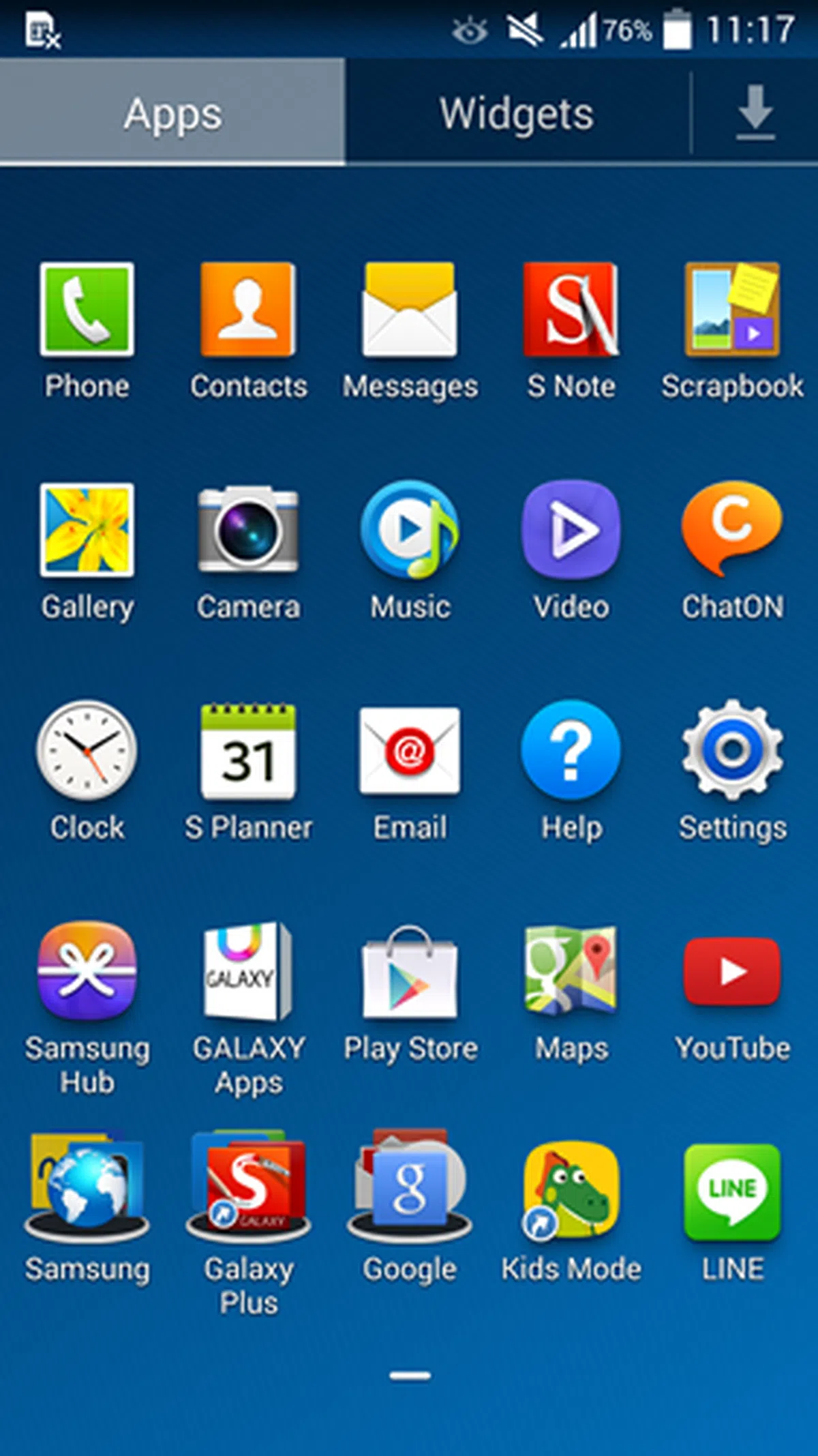Viewport: 818px width, 1456px height.
Task: Launch the Camera app
Action: click(248, 531)
